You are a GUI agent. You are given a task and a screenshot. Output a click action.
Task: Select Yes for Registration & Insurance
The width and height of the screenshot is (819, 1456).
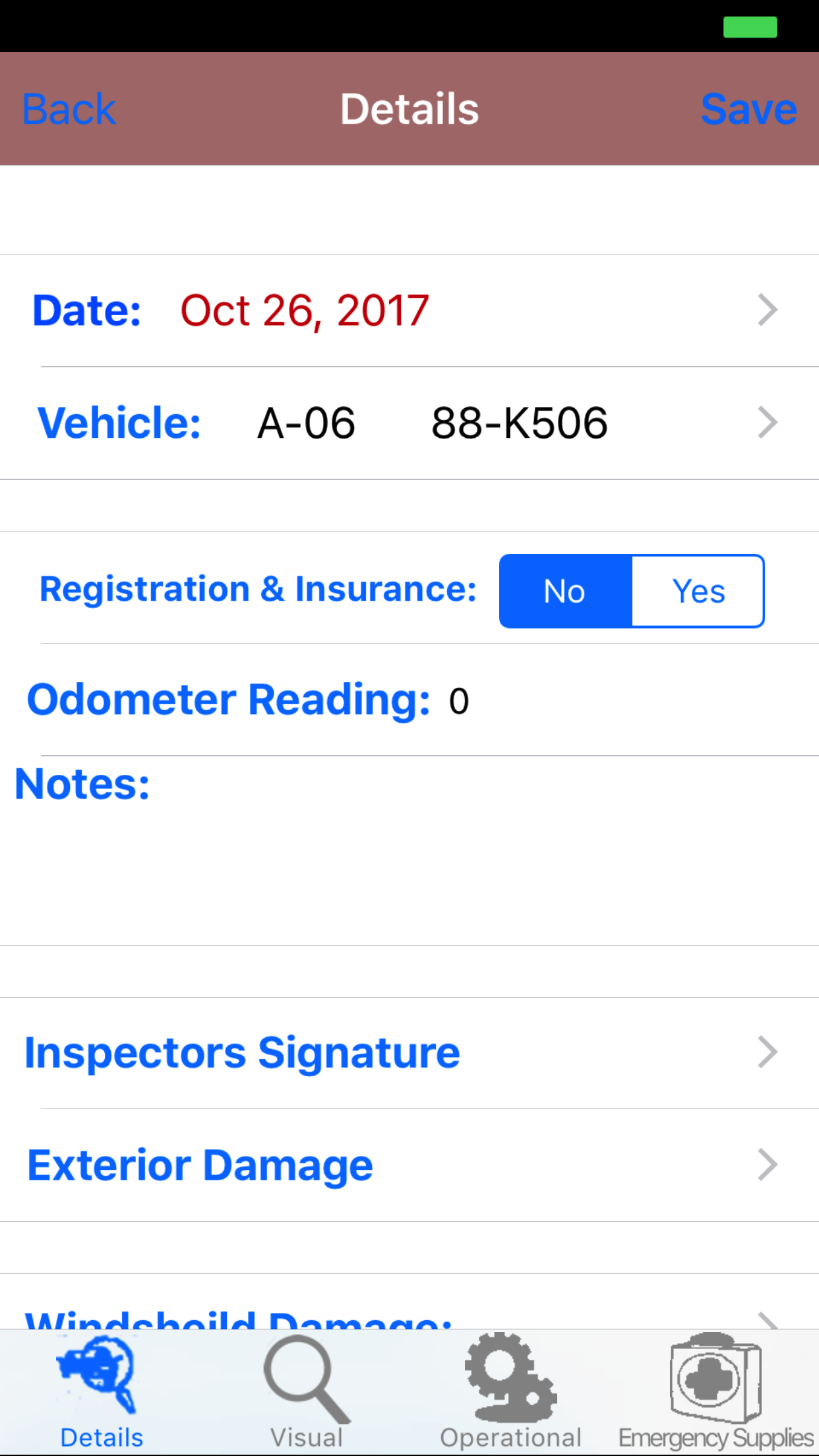[698, 591]
